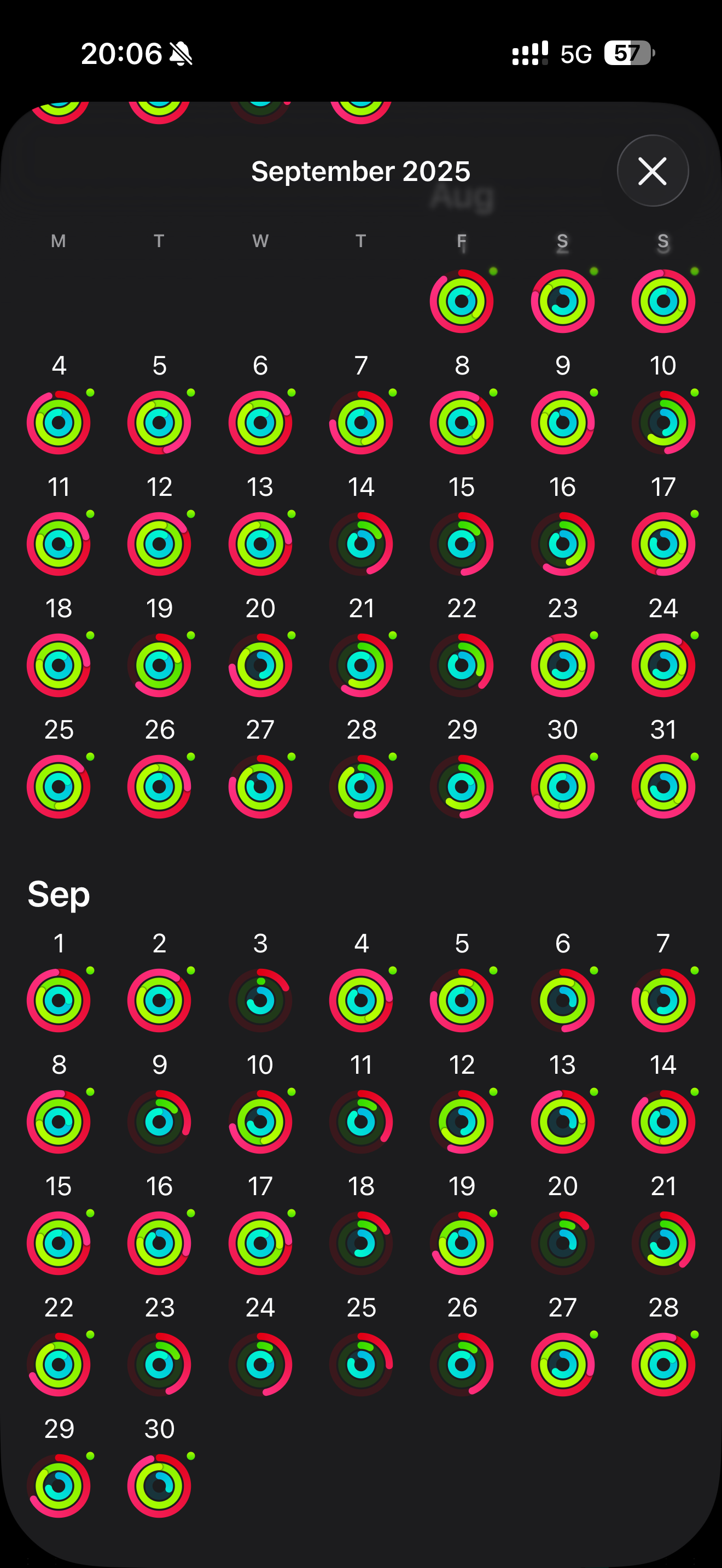View August 4 activity rings
The image size is (722, 1568).
59,423
